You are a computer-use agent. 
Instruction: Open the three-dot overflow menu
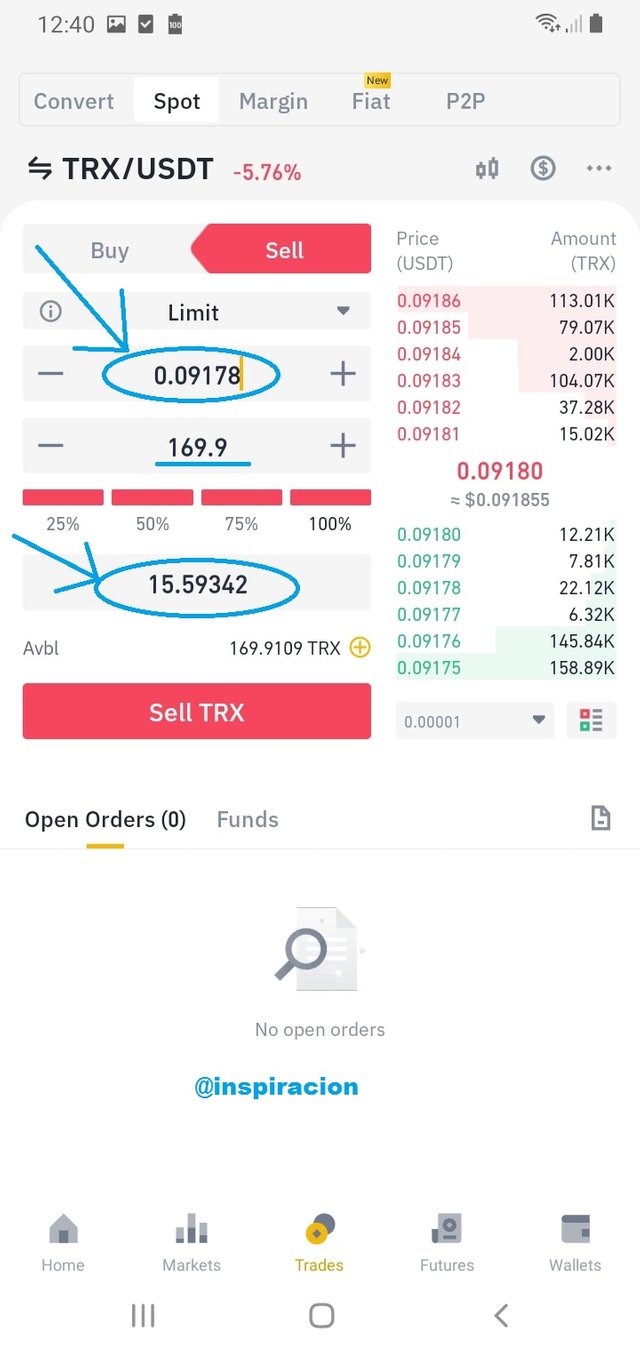(599, 169)
